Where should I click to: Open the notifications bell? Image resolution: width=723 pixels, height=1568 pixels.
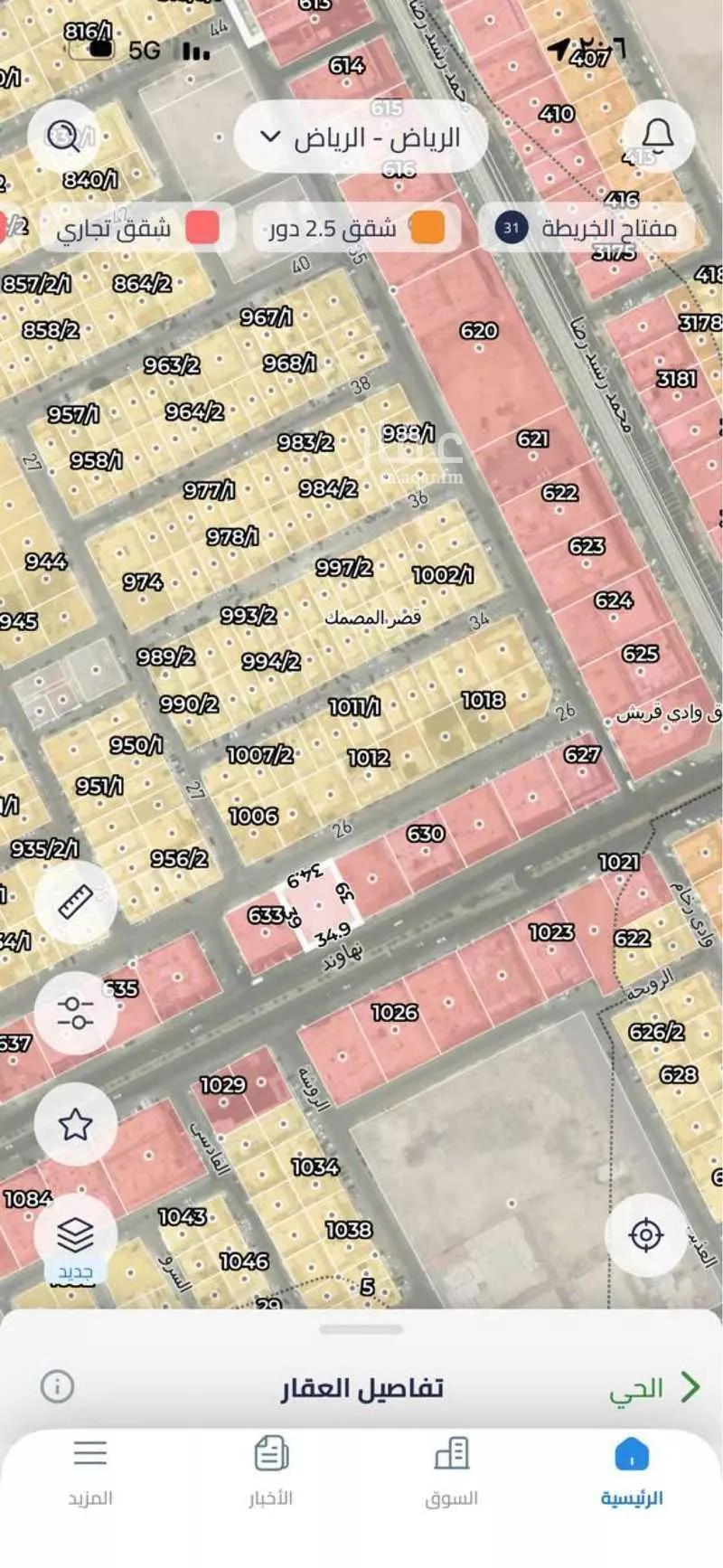coord(657,136)
